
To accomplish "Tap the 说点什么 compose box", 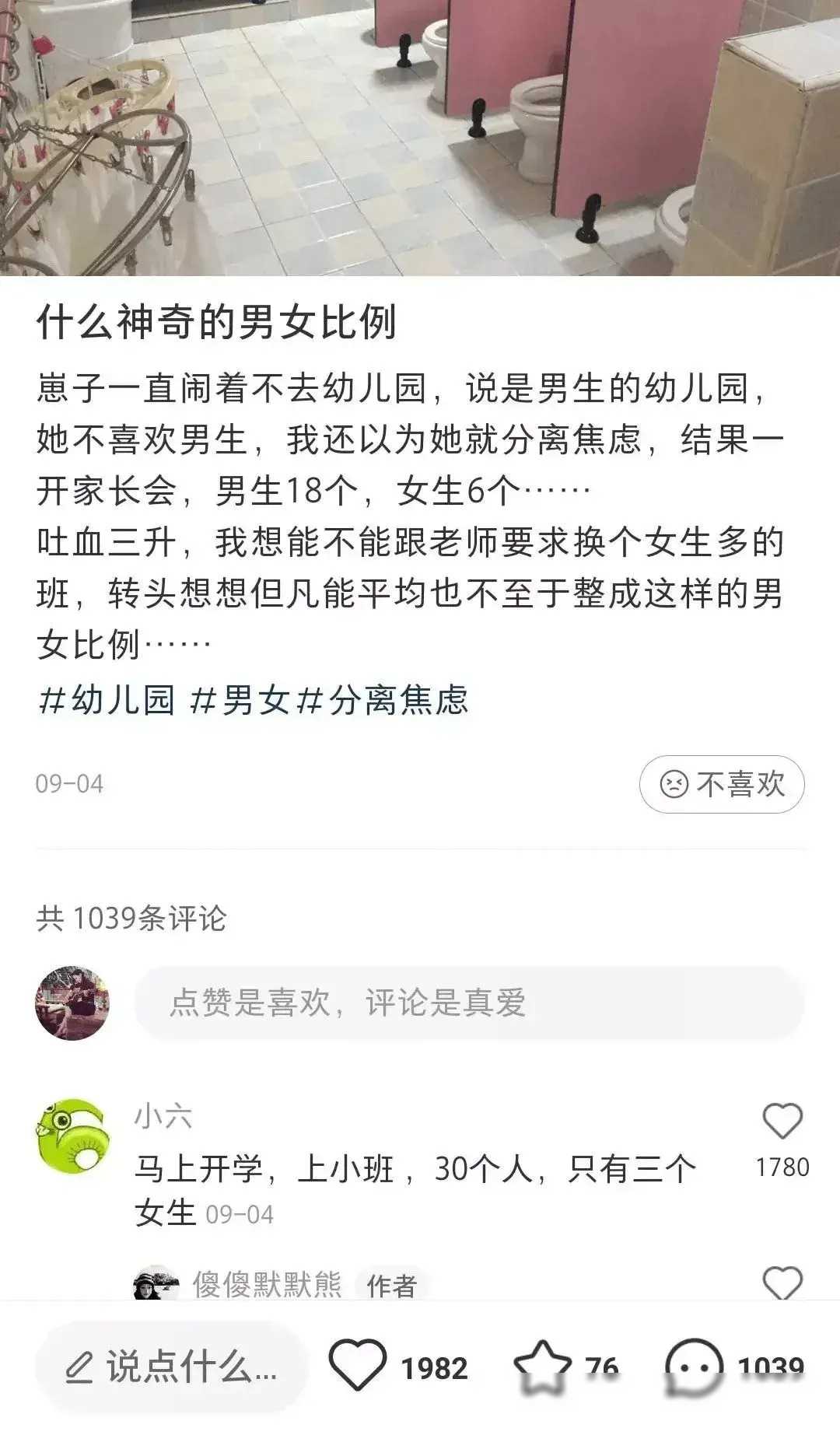I will (171, 1367).
